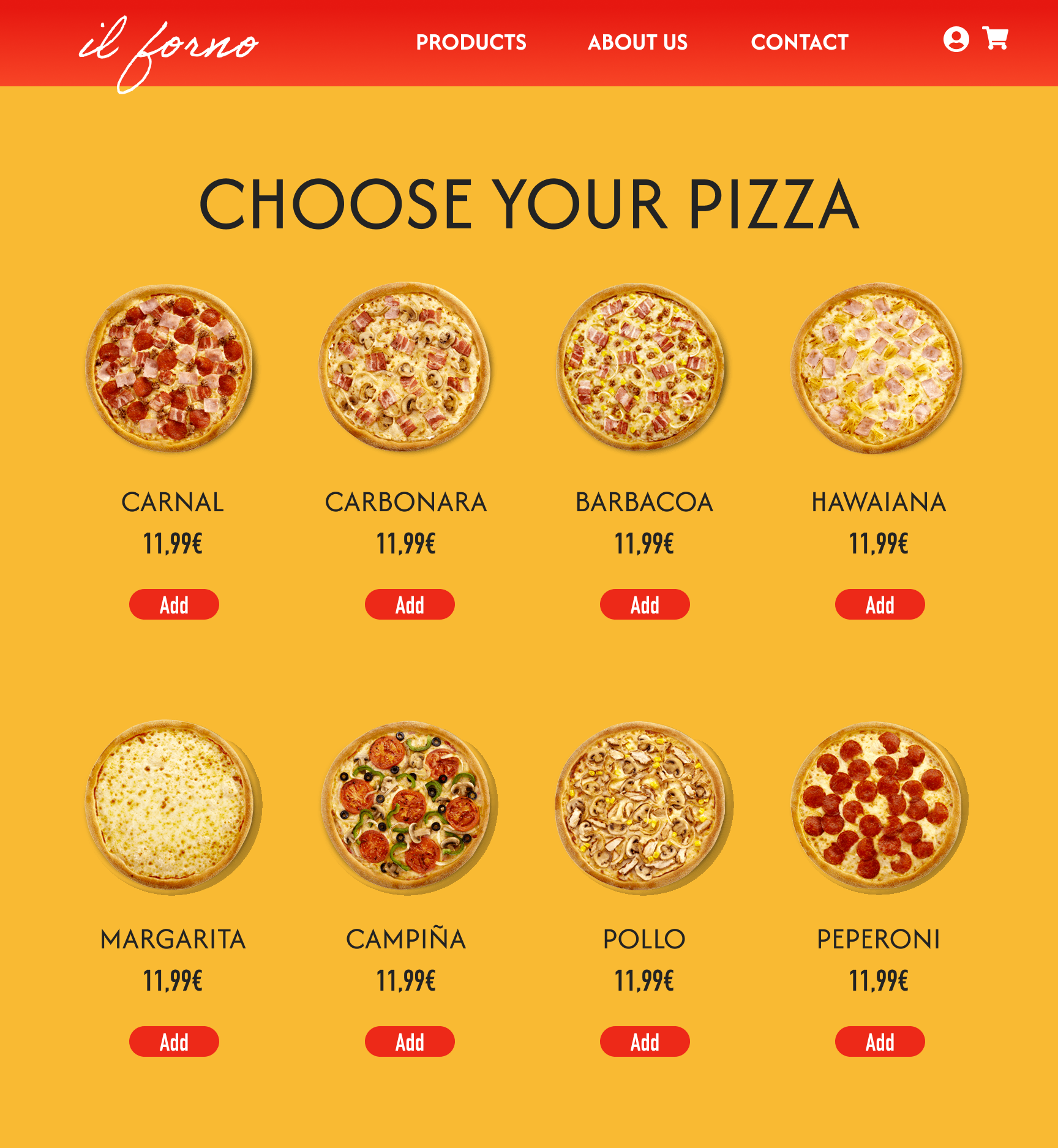The height and width of the screenshot is (1148, 1058).
Task: Go to the Products page
Action: tap(471, 42)
